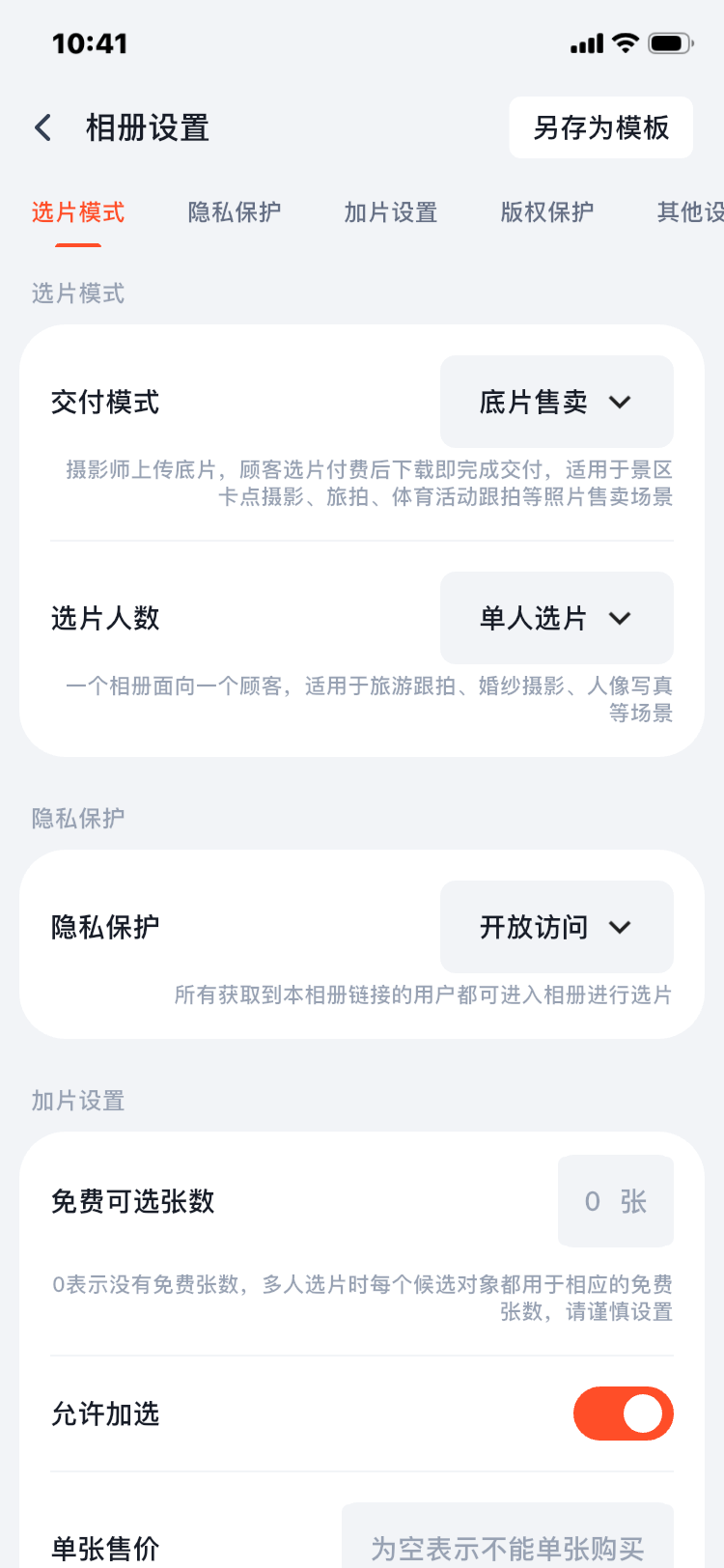Edit the 免费可选张数 field
Viewport: 724px width, 1568px height.
pyautogui.click(x=614, y=1201)
